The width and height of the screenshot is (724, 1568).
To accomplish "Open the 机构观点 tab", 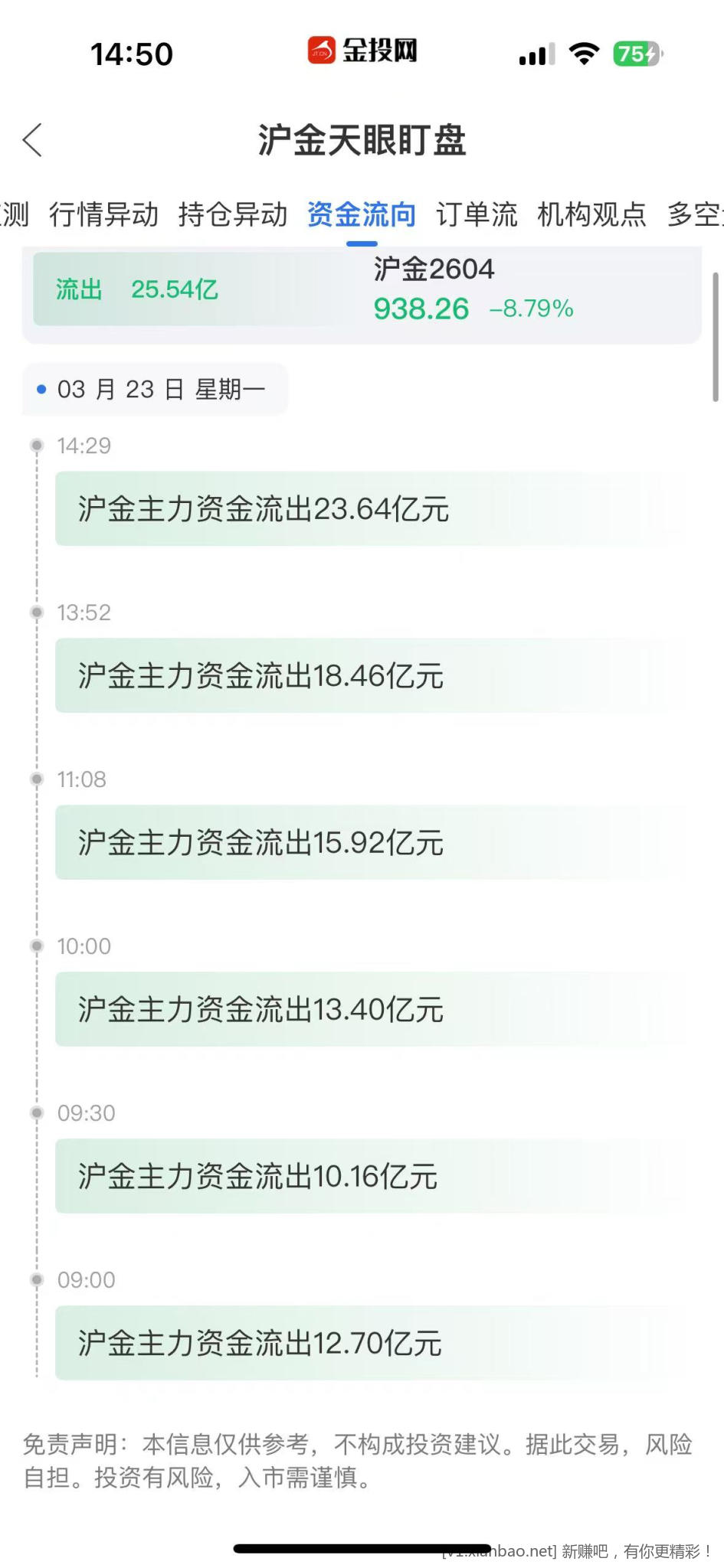I will (591, 215).
